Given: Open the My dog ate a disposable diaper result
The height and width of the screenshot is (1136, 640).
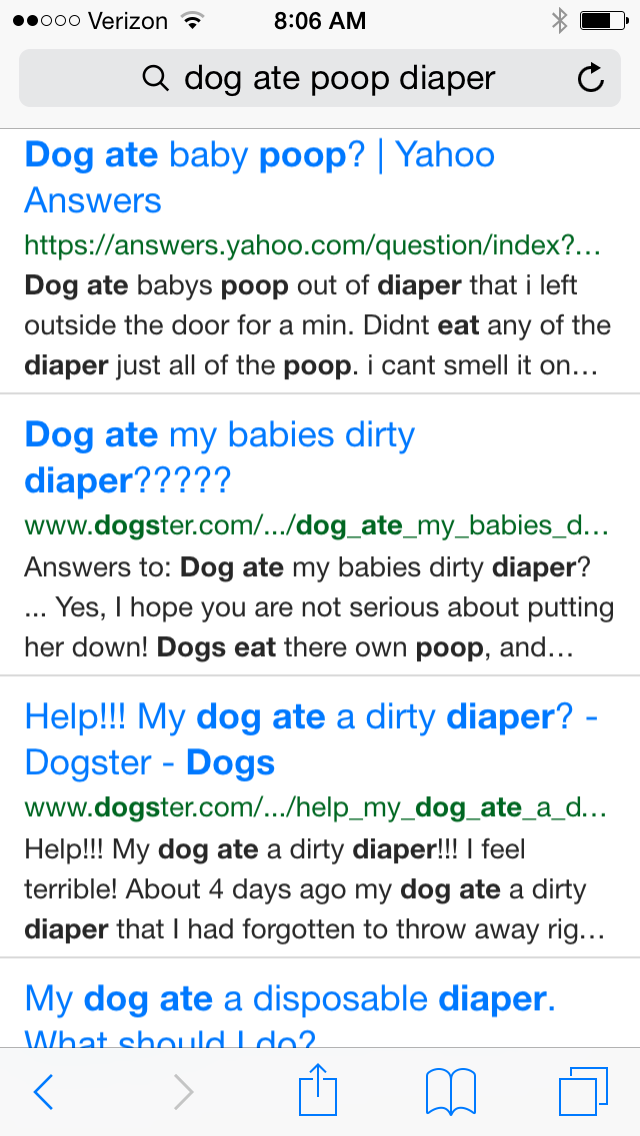Looking at the screenshot, I should pos(289,998).
